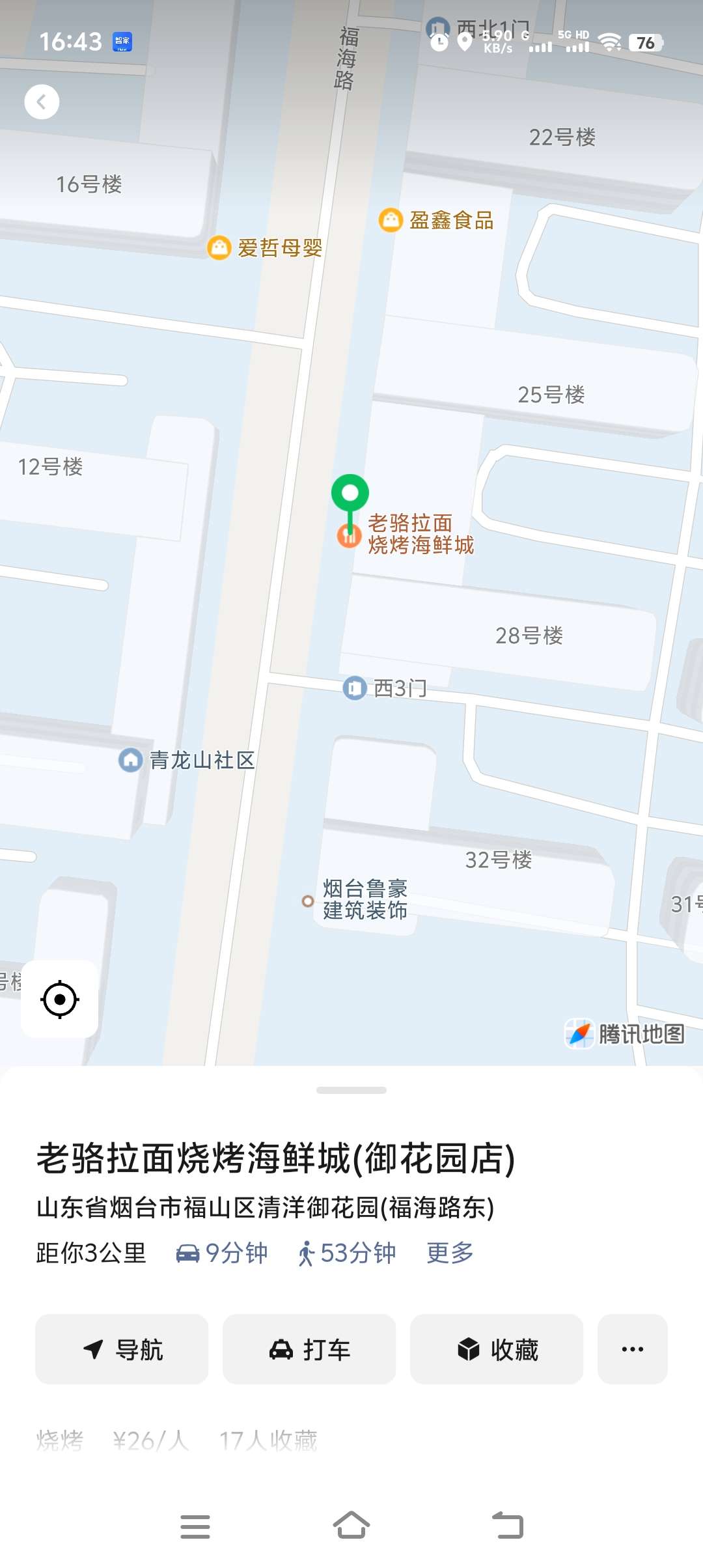Hail a ride with the 打车 button
703x1568 pixels.
309,1349
